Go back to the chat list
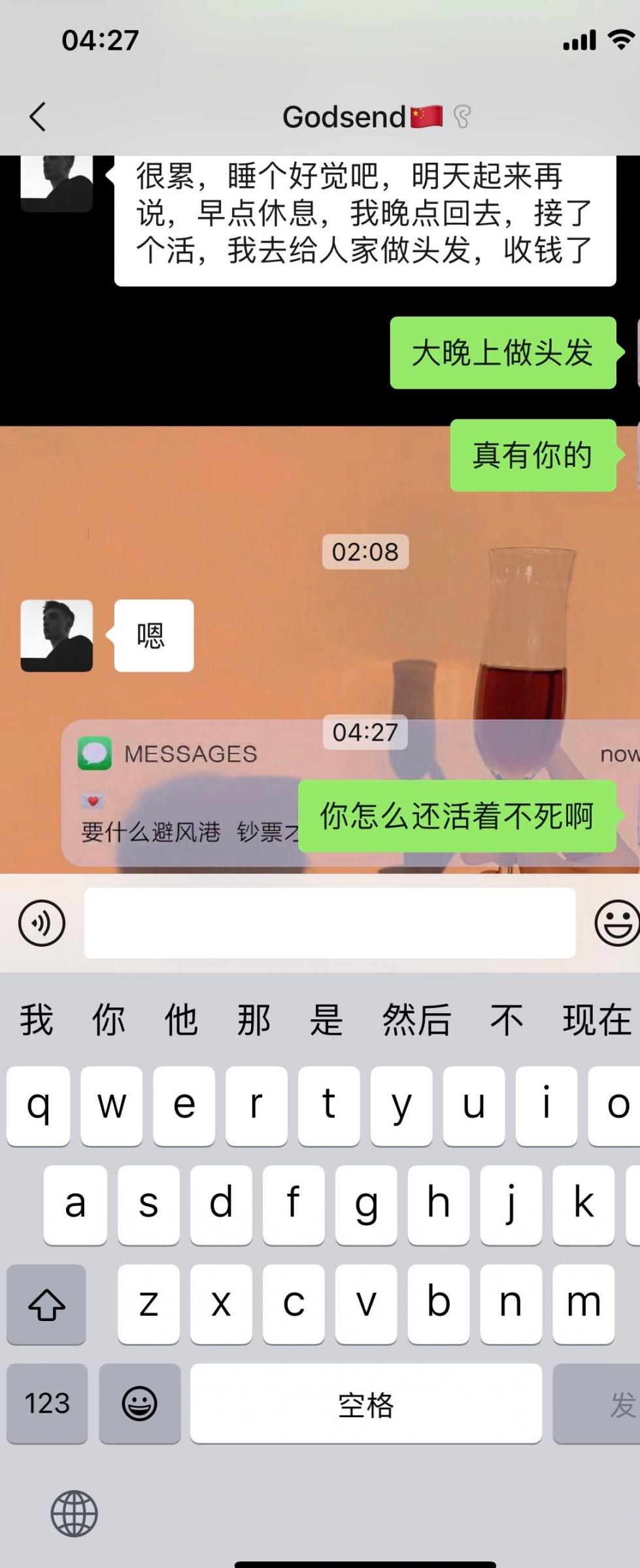 pos(38,117)
